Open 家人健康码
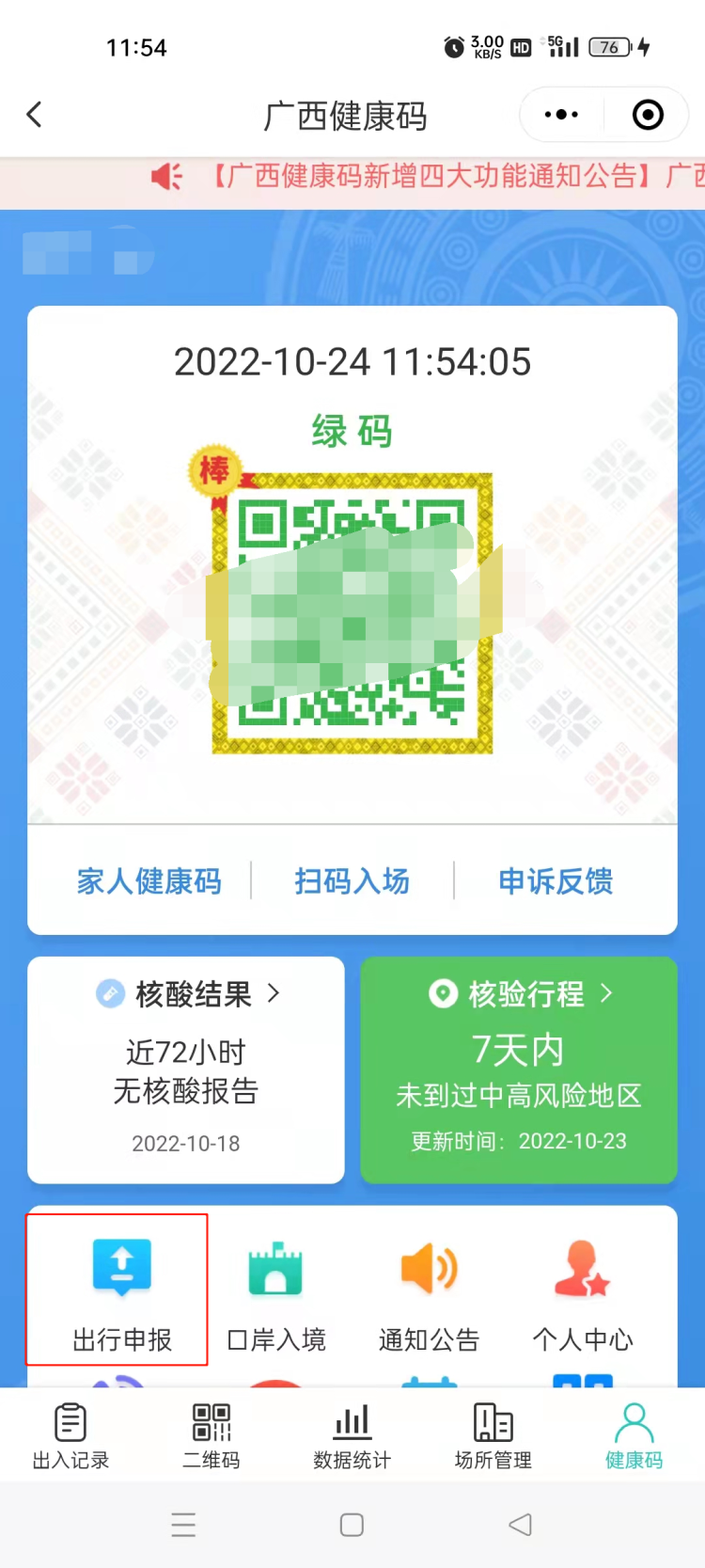 [x=149, y=881]
